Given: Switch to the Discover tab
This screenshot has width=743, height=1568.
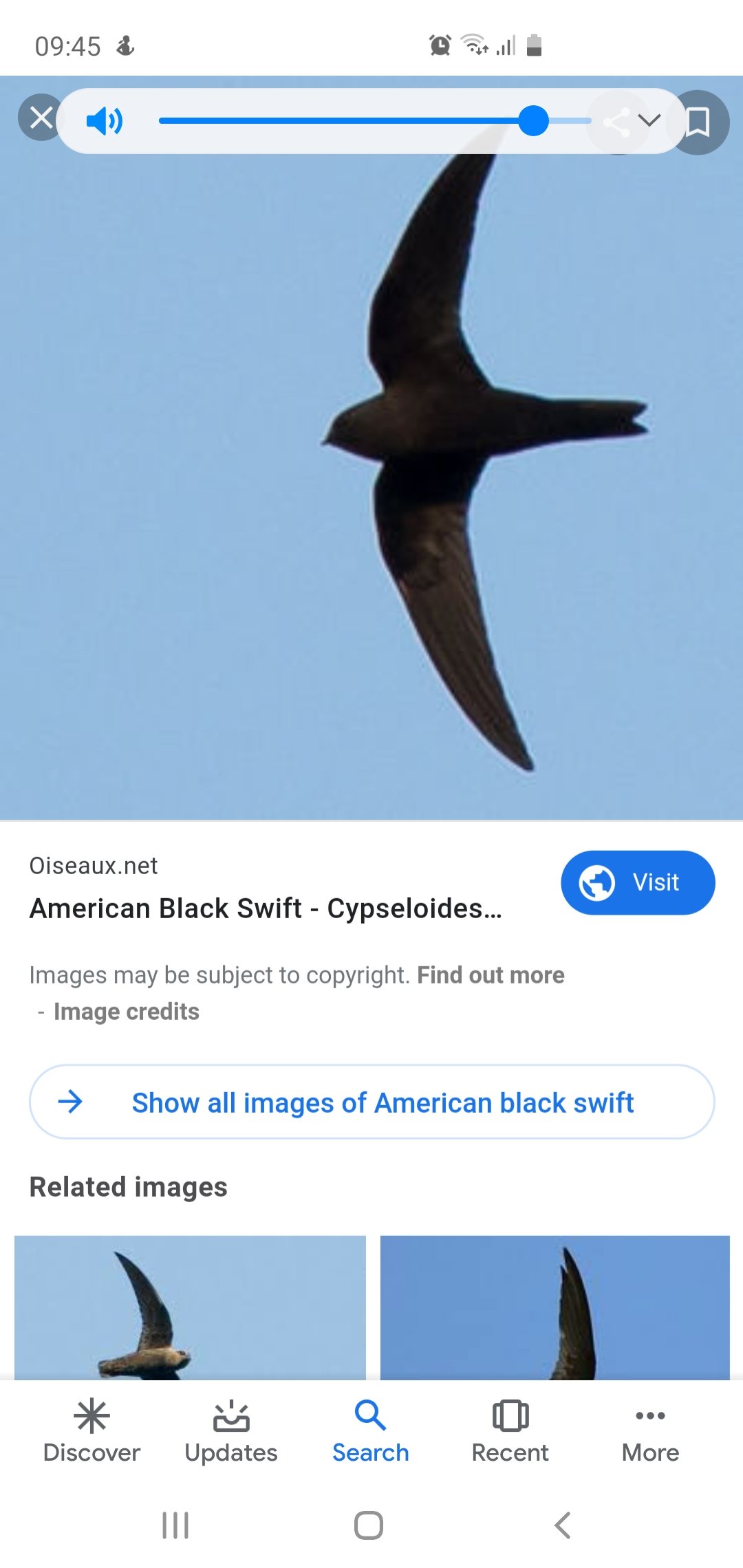Looking at the screenshot, I should (x=91, y=1430).
